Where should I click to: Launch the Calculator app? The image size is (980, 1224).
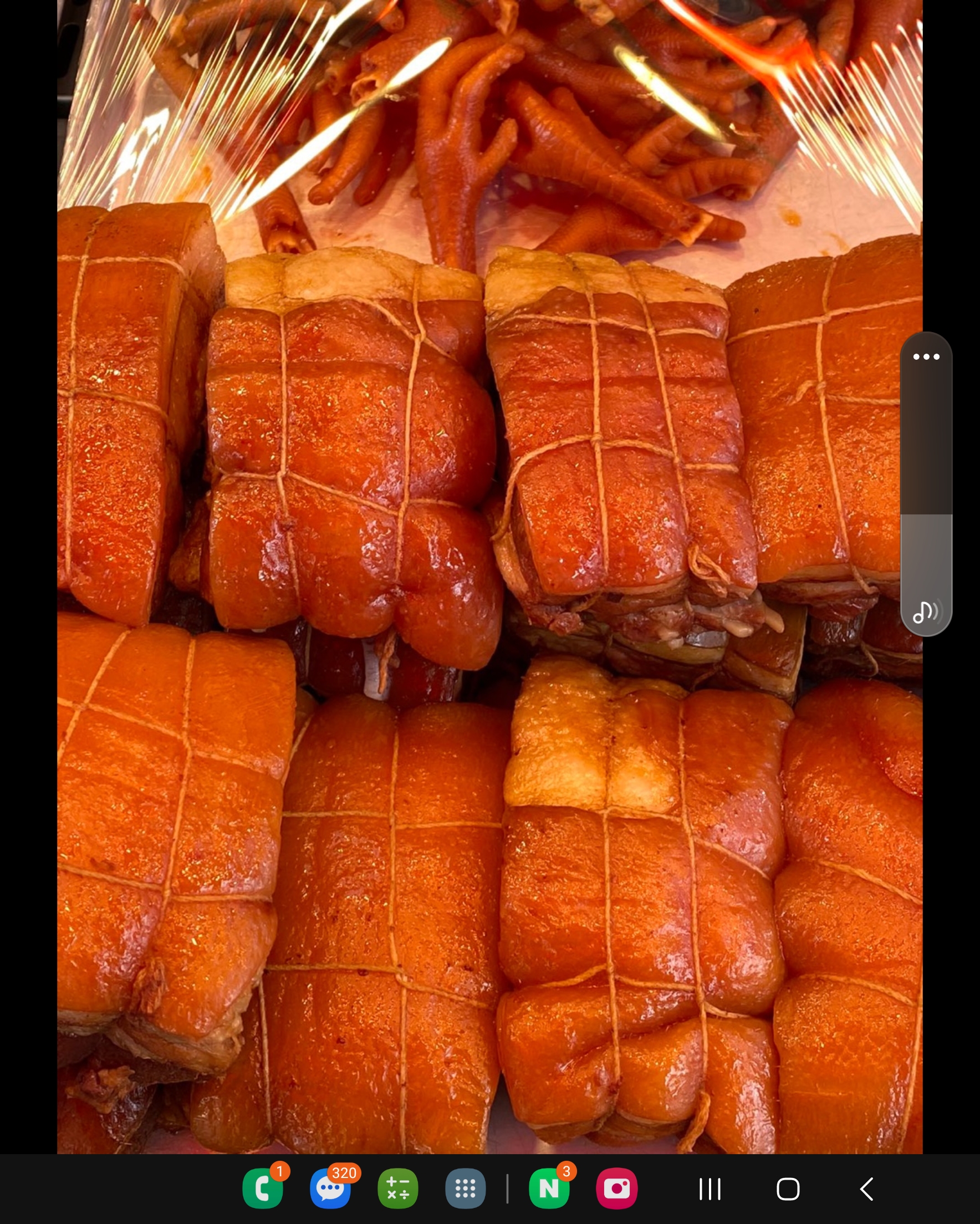click(398, 1188)
